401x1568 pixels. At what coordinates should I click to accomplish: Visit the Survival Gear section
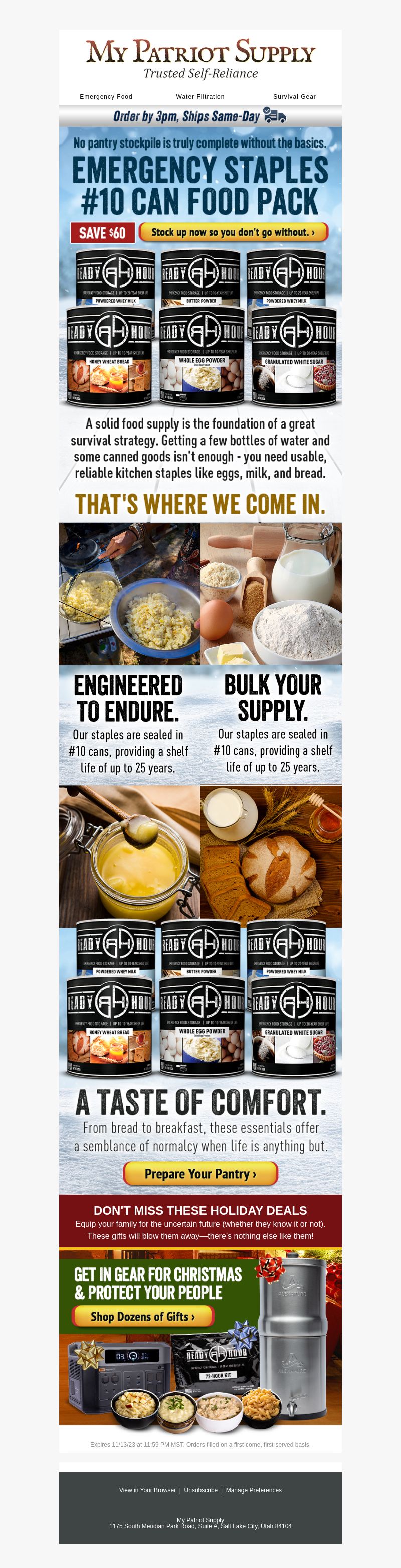coord(294,97)
